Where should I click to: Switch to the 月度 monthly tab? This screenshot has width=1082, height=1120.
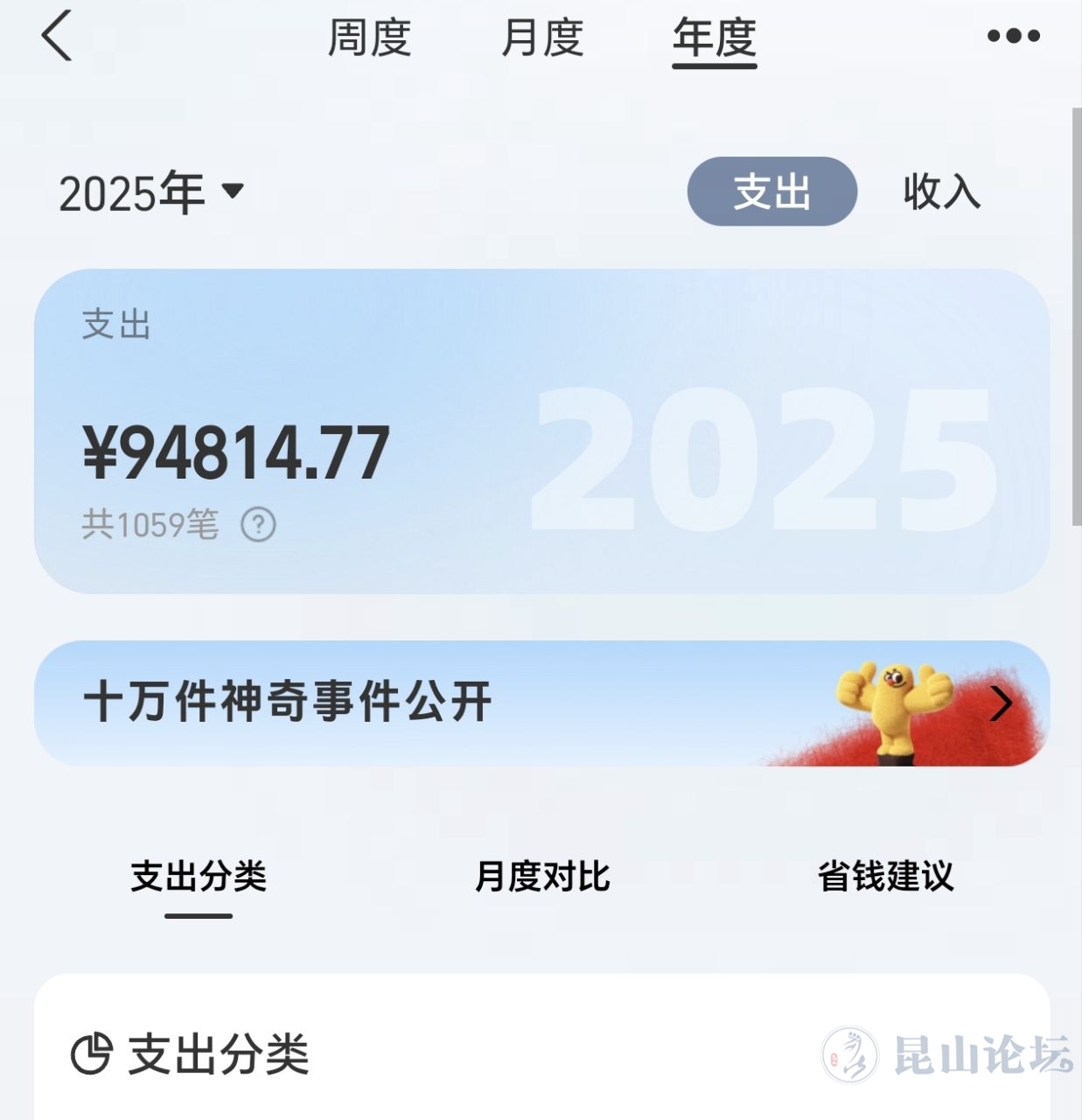tap(542, 38)
